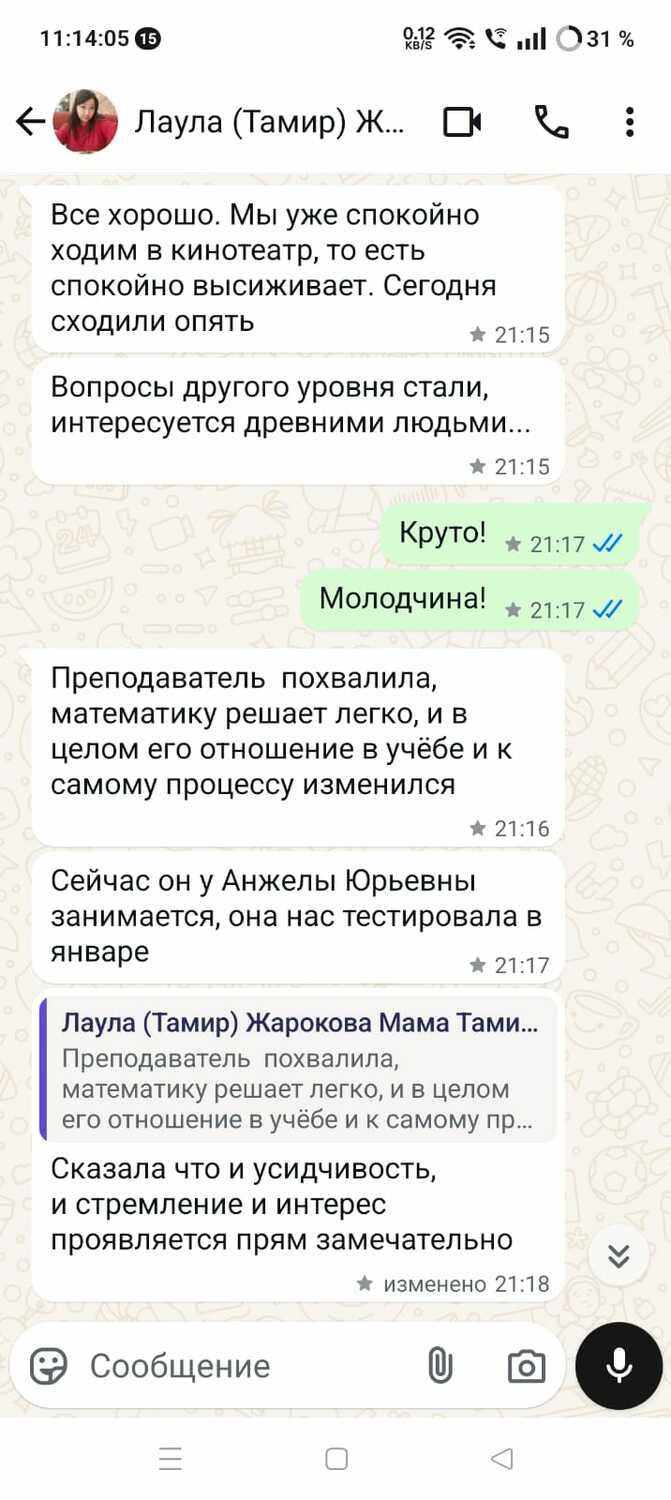Open the three-dot overflow menu
The width and height of the screenshot is (671, 1500).
pos(629,122)
